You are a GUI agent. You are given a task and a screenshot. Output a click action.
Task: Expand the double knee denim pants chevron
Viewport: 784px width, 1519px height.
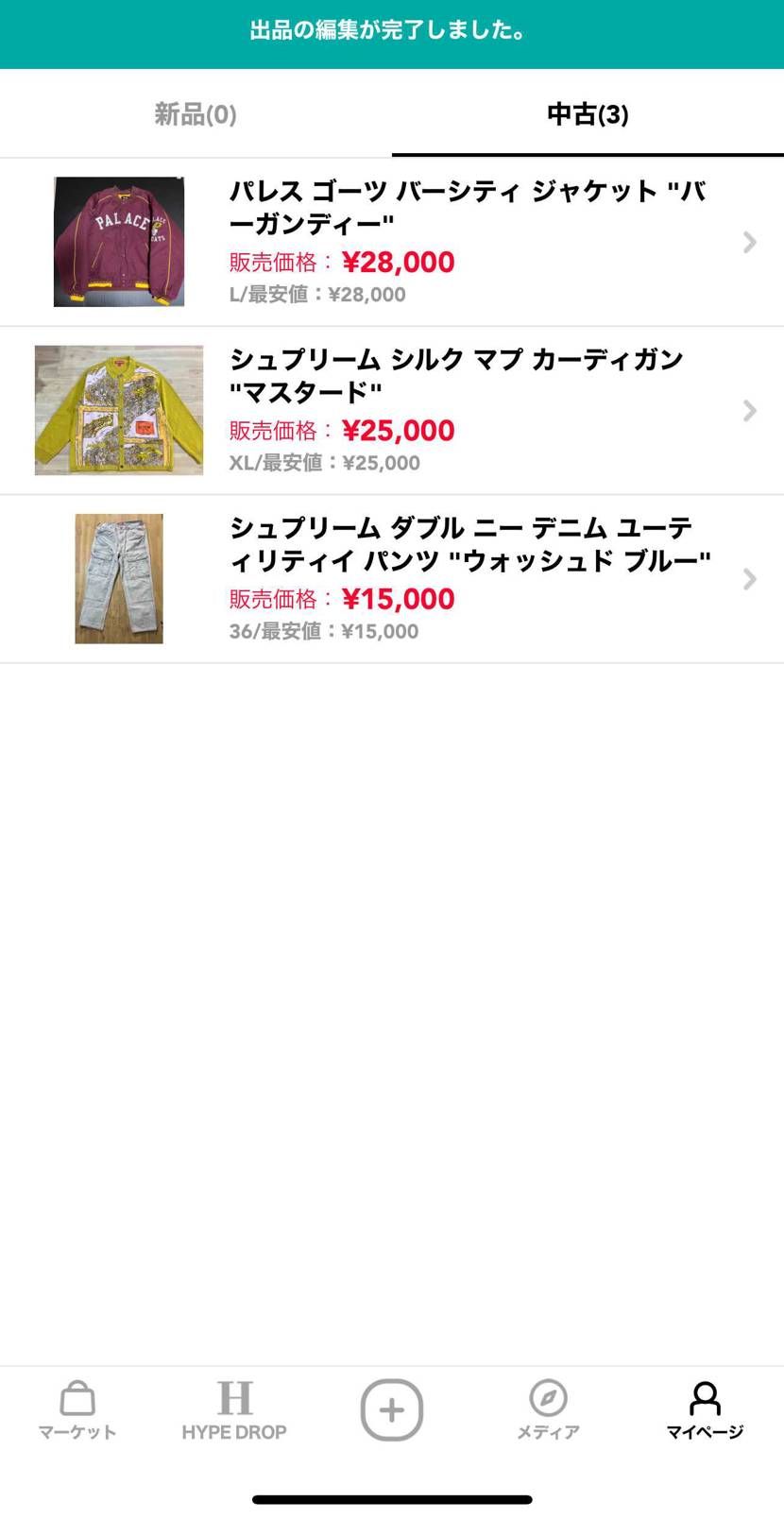tap(751, 579)
